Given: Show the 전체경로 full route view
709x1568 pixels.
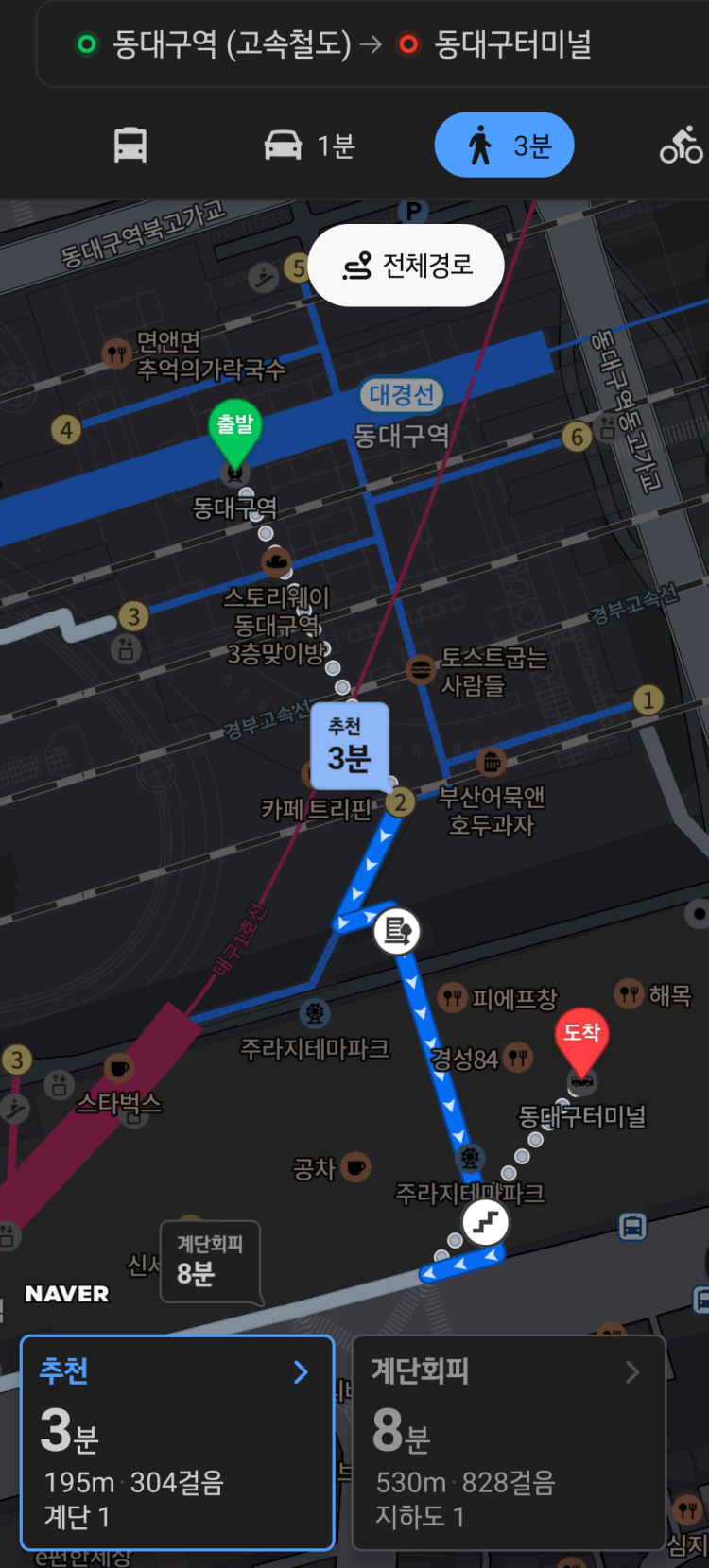Looking at the screenshot, I should (406, 266).
